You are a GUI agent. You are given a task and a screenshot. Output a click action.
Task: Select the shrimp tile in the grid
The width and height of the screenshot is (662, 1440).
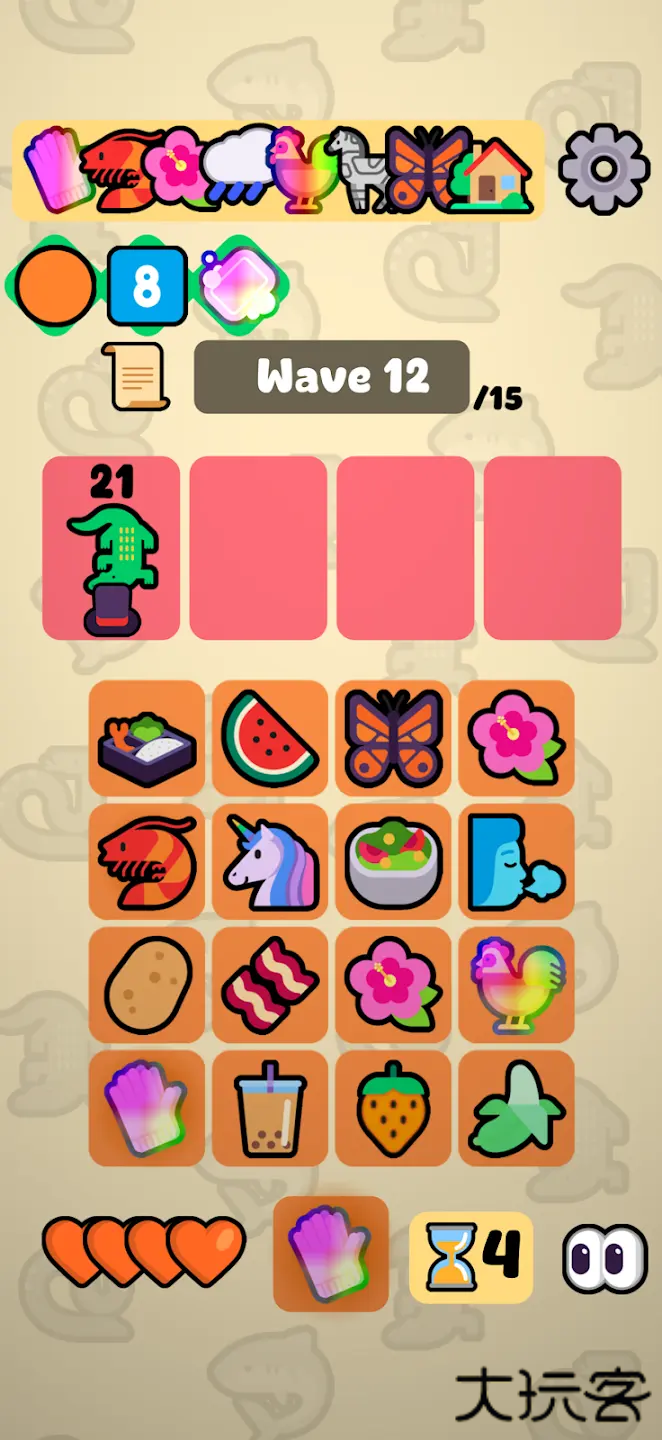147,861
